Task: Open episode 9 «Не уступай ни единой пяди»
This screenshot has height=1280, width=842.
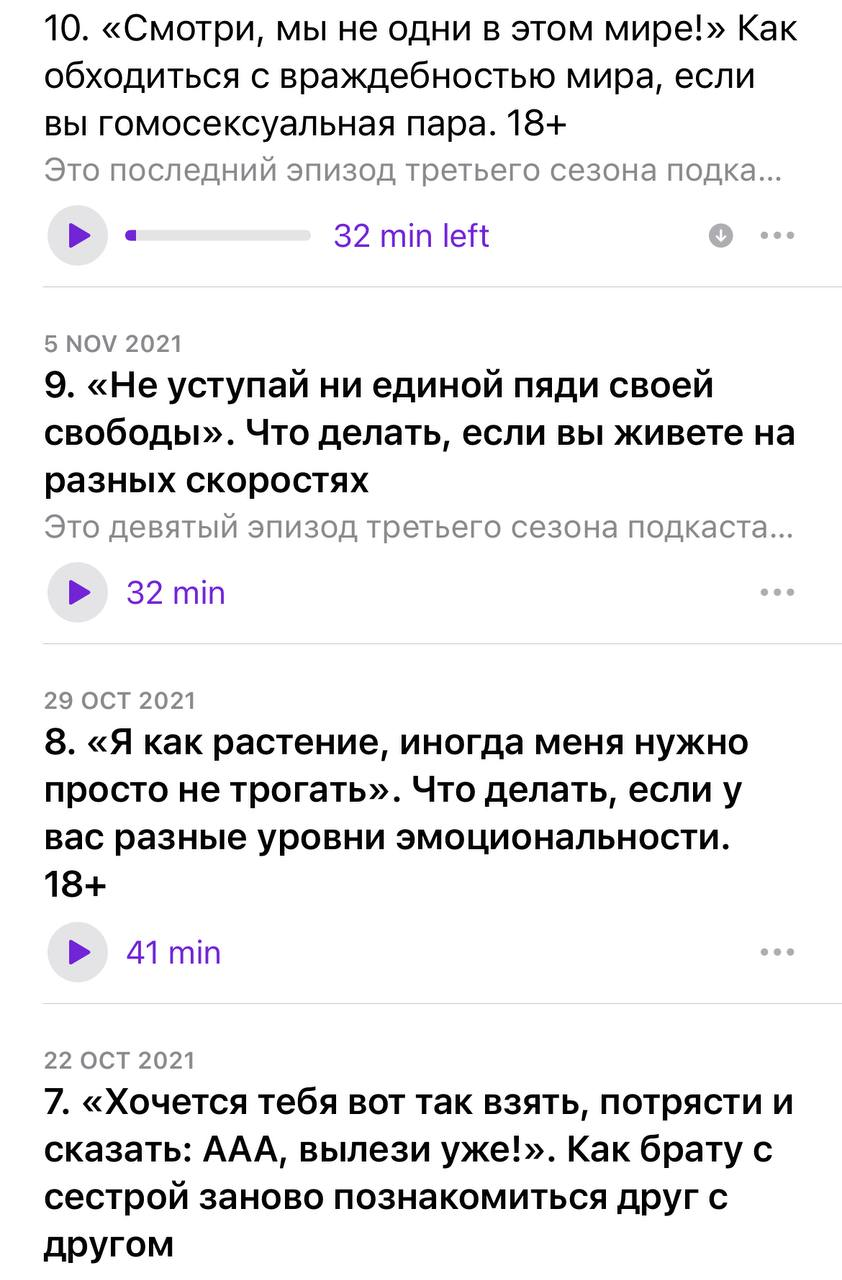Action: tap(420, 433)
